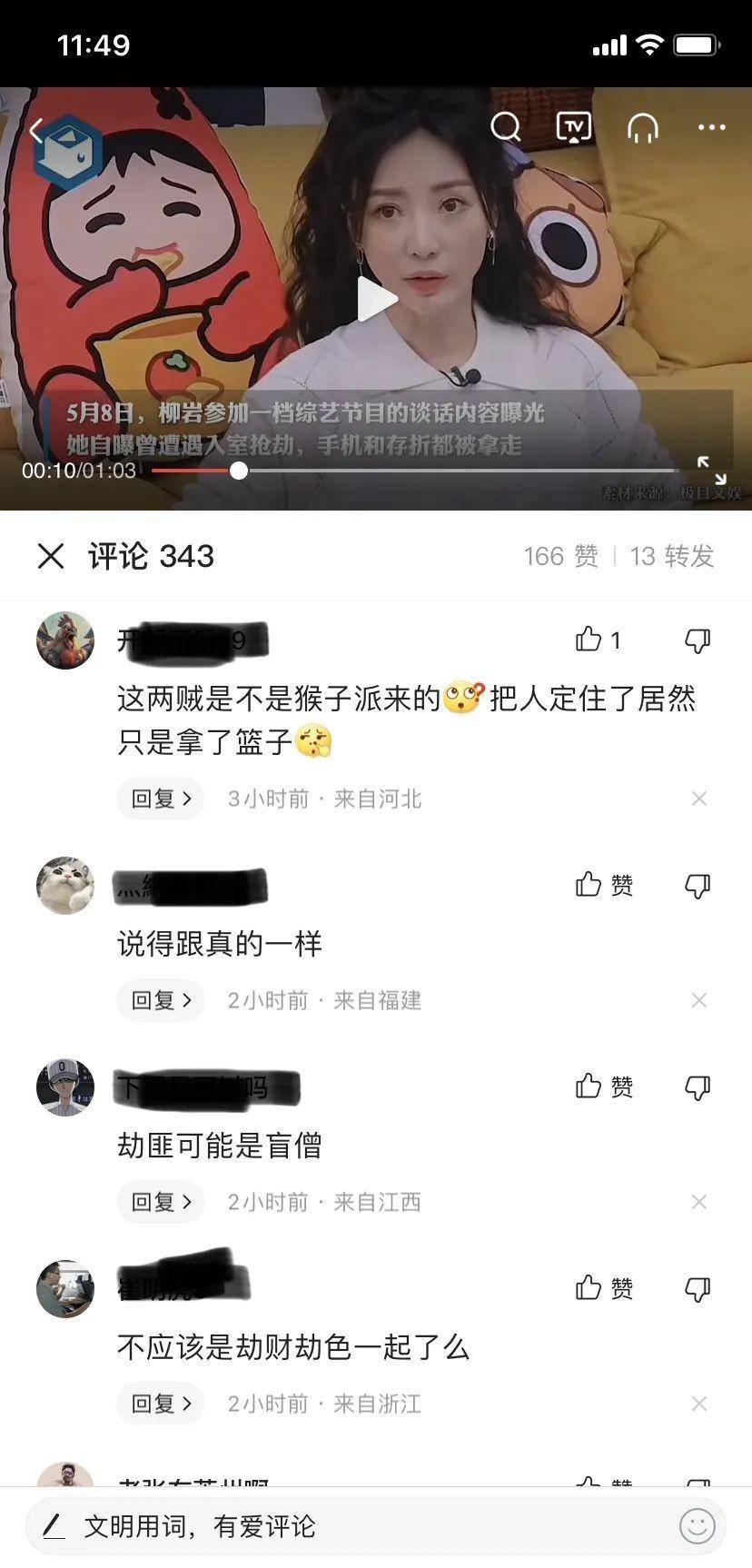Close the comments panel

[x=51, y=556]
